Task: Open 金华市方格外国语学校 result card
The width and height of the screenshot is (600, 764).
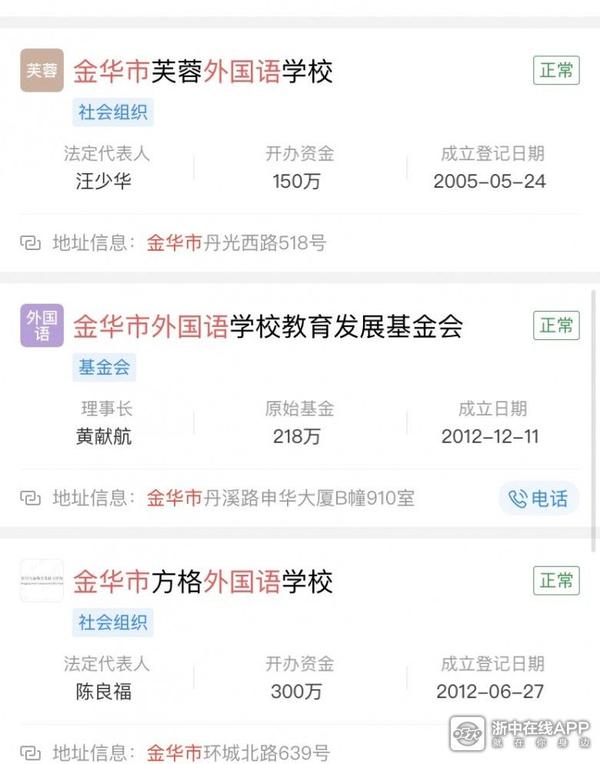Action: pyautogui.click(x=203, y=581)
